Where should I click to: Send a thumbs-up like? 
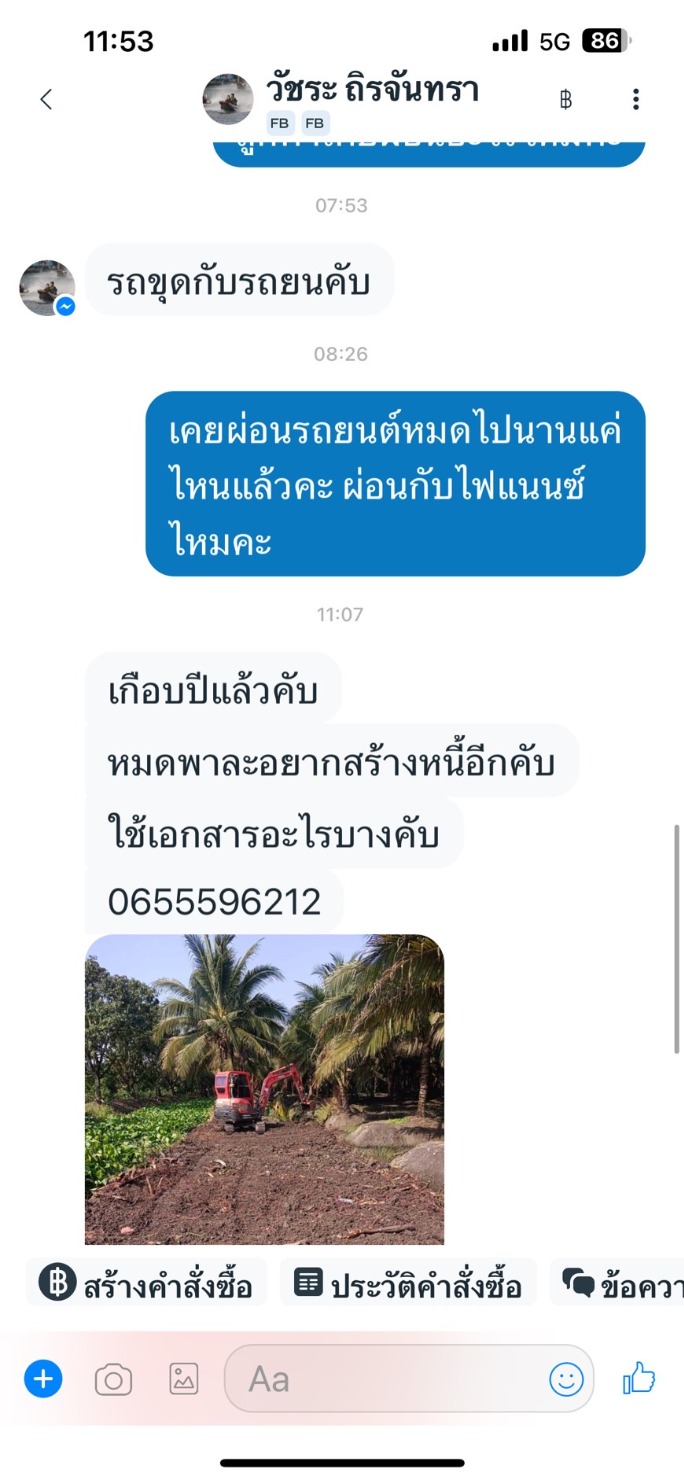tap(639, 1379)
